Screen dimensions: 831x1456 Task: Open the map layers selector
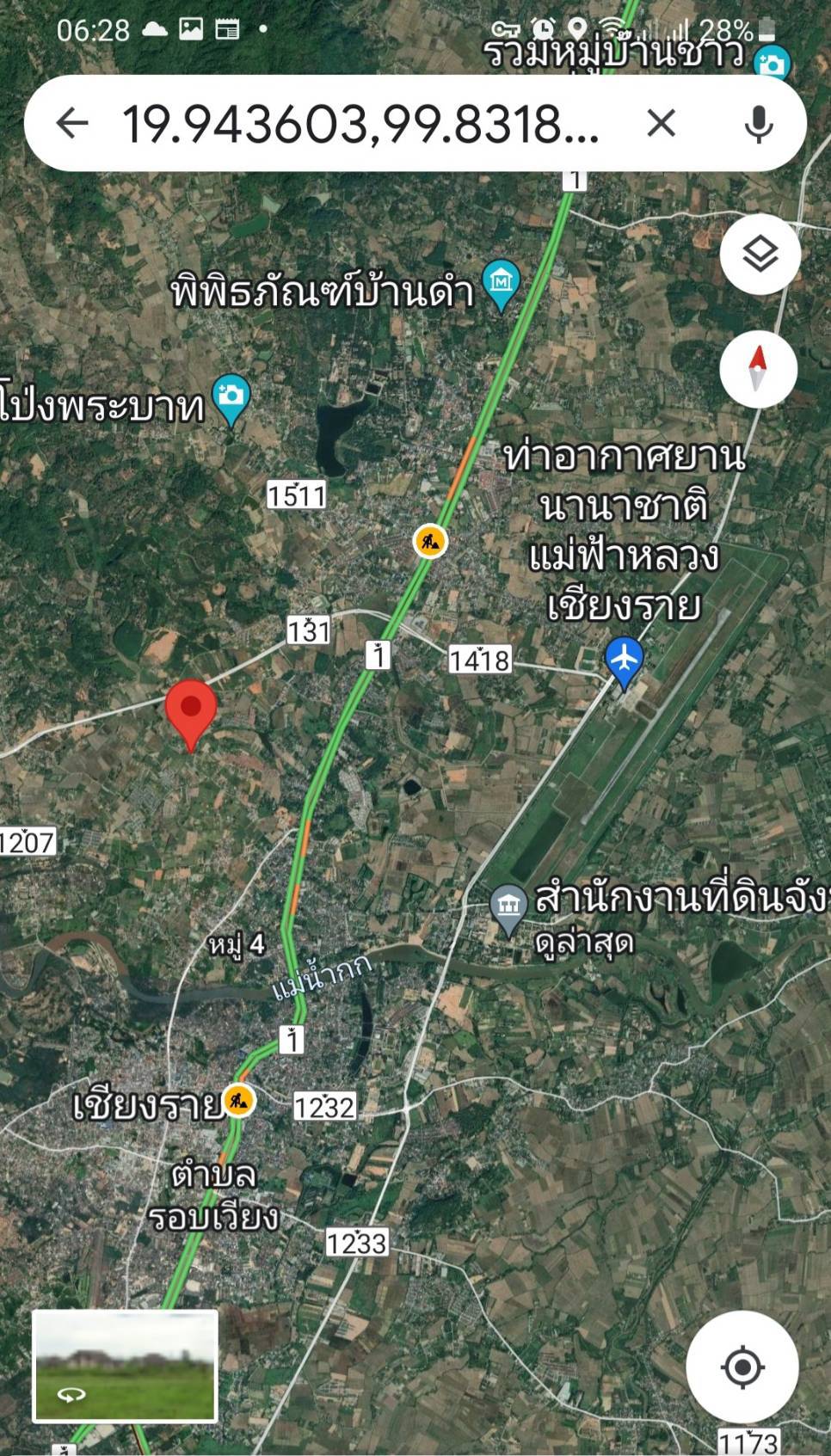tap(760, 255)
